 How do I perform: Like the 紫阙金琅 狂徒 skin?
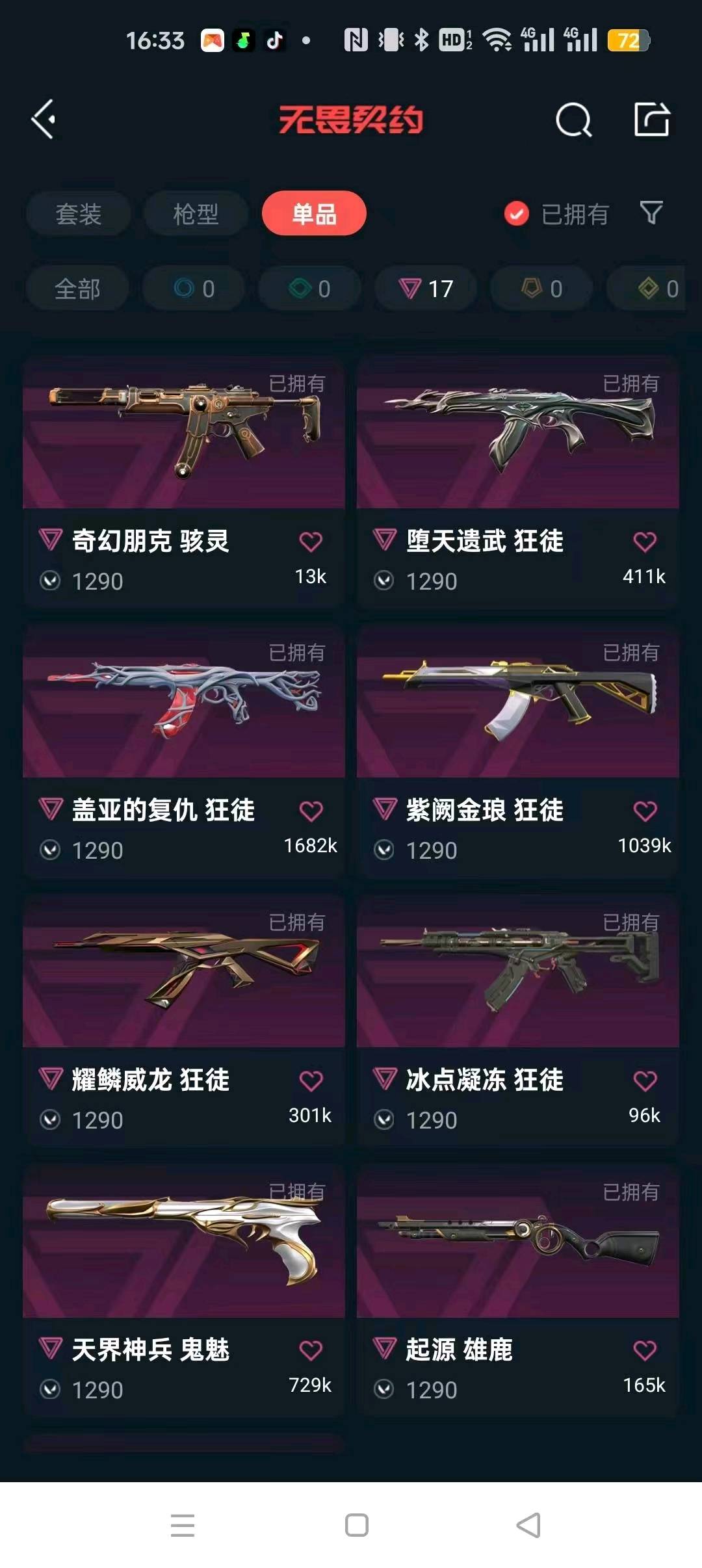click(645, 811)
